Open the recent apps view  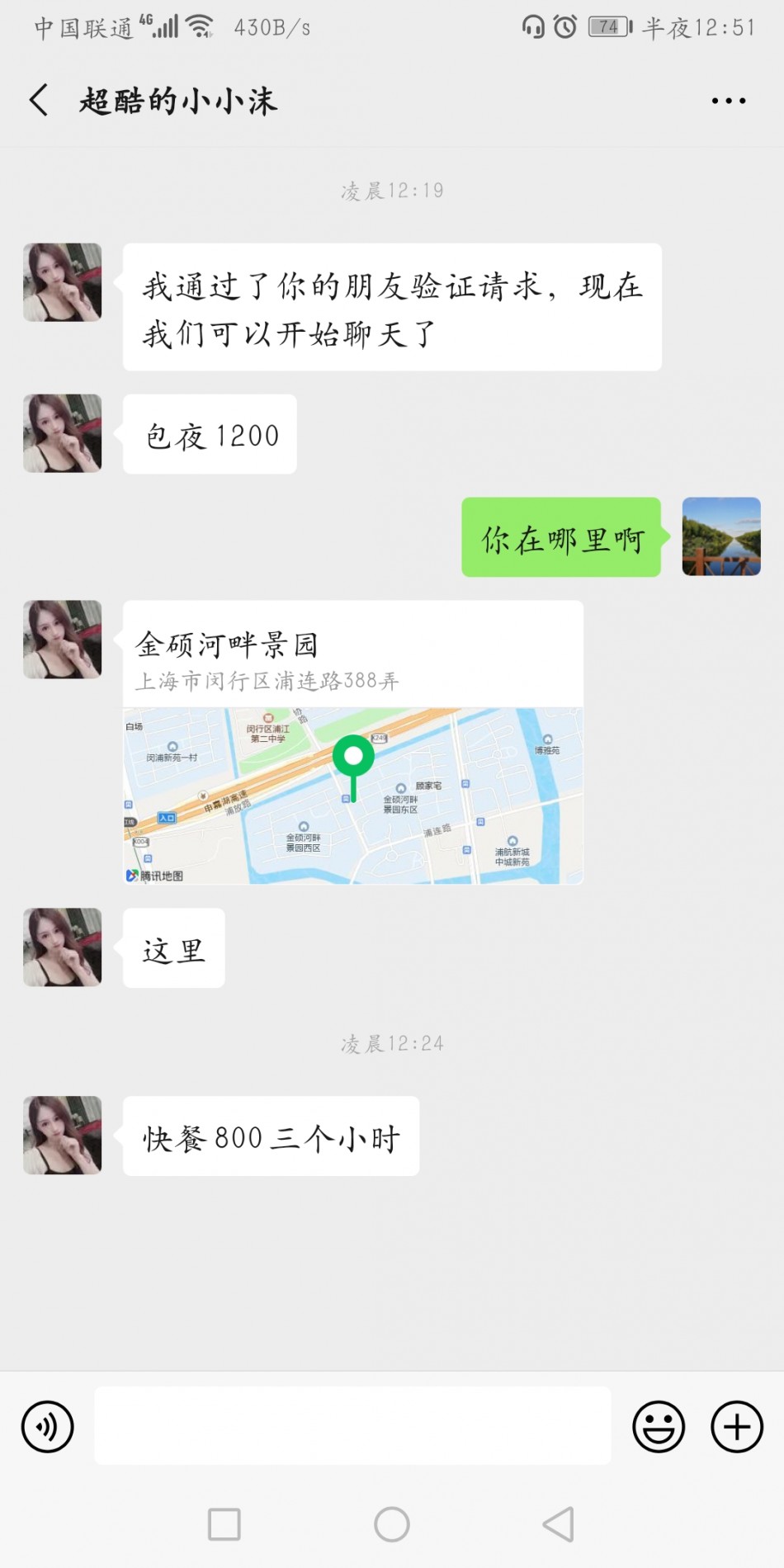[x=224, y=1524]
